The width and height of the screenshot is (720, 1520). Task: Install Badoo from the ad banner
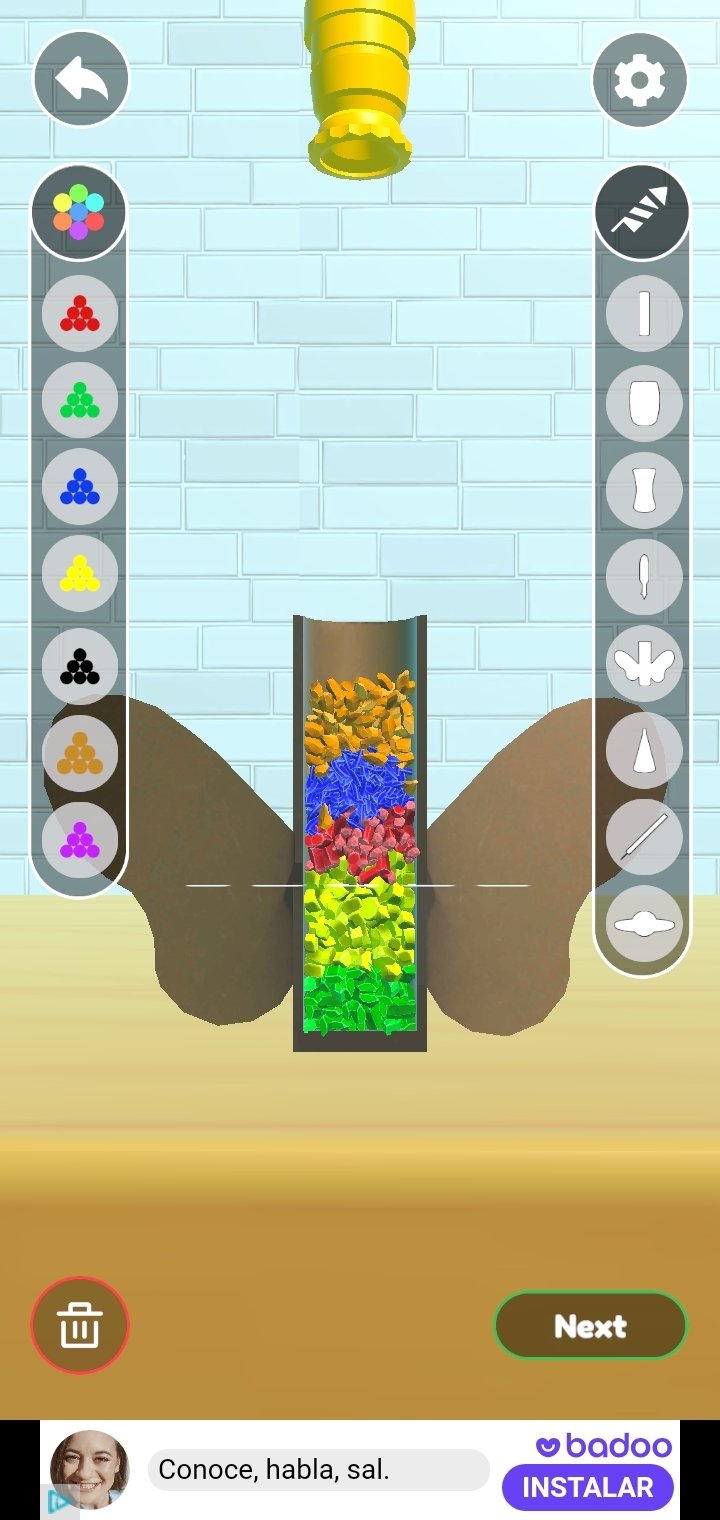(587, 1488)
